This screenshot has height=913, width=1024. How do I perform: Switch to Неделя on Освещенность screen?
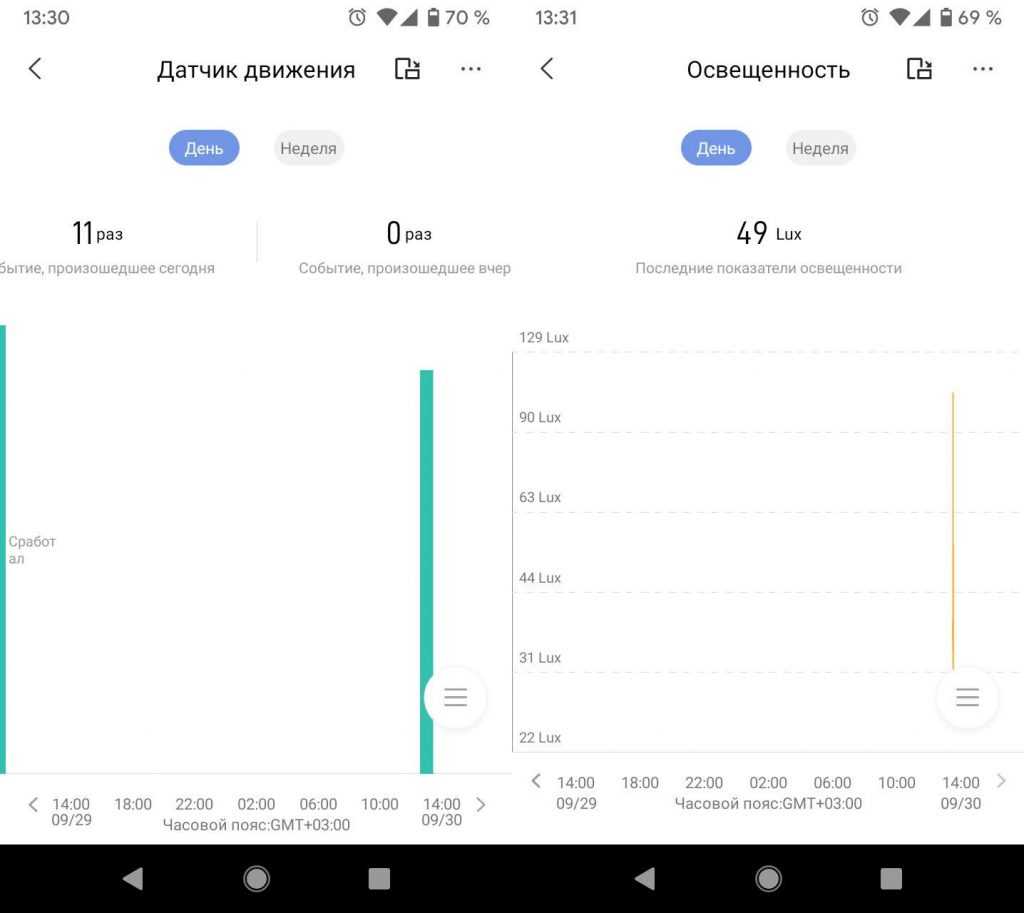coord(820,148)
